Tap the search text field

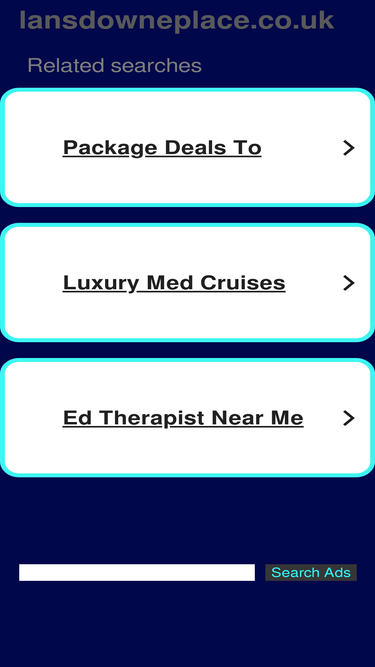pyautogui.click(x=137, y=572)
